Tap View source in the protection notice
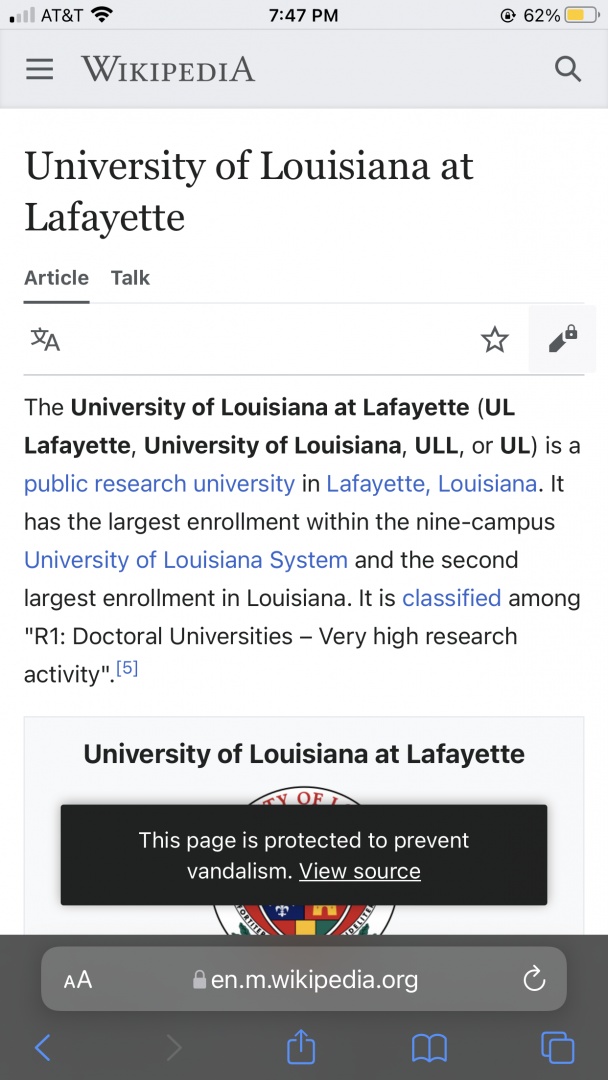The width and height of the screenshot is (608, 1080). point(360,871)
